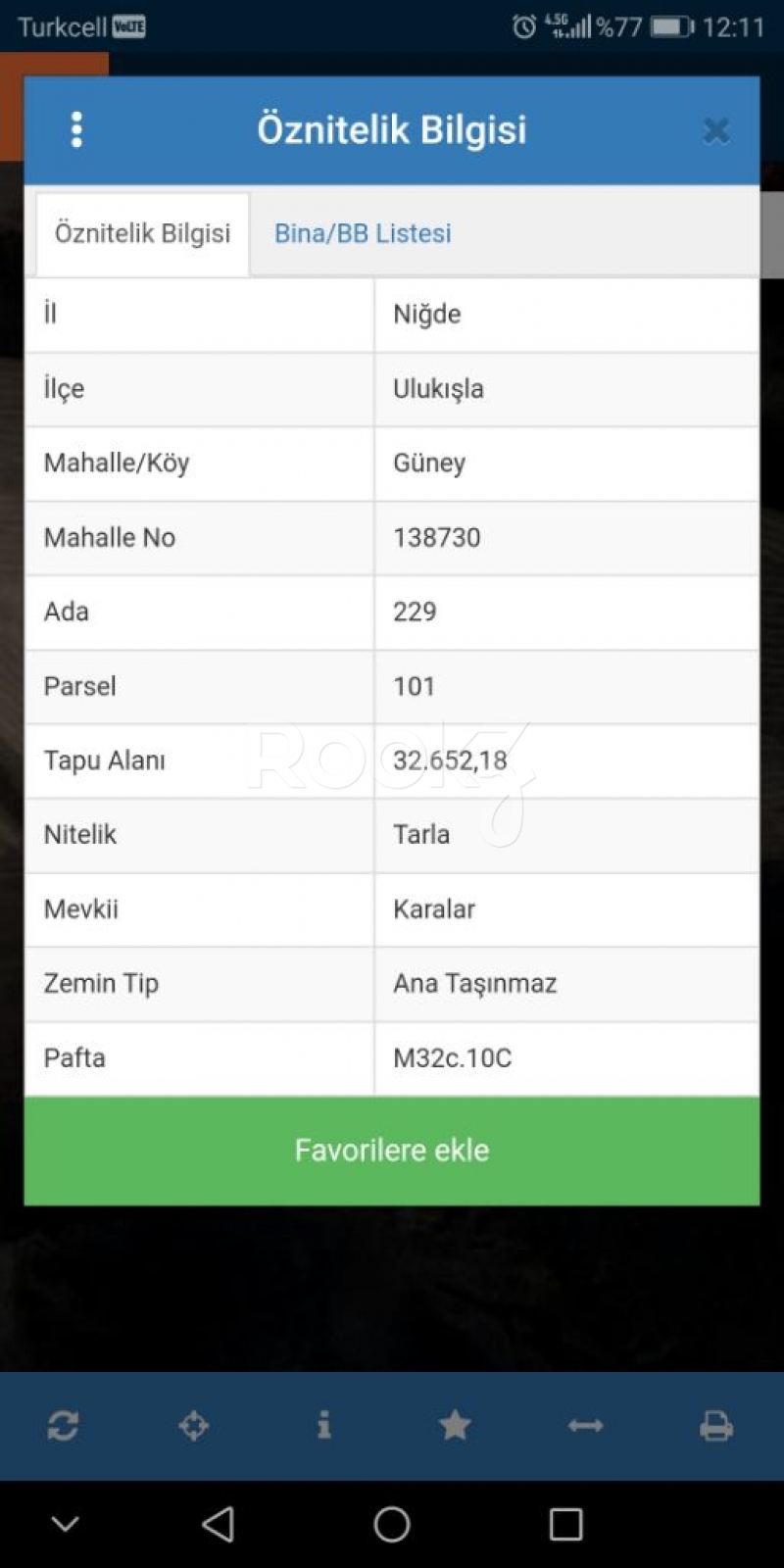Tap the crosshair location icon

[x=193, y=1426]
